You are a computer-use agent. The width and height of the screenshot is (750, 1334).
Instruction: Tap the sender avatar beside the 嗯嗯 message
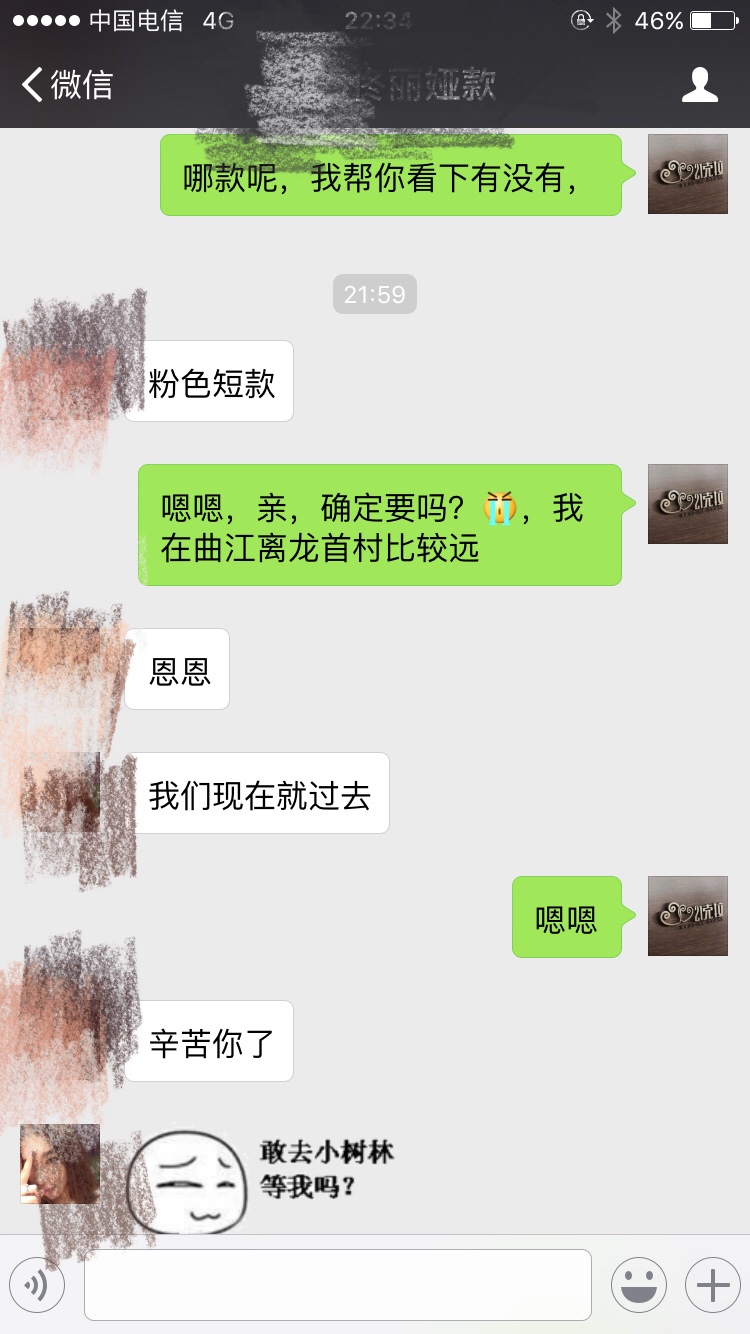687,916
